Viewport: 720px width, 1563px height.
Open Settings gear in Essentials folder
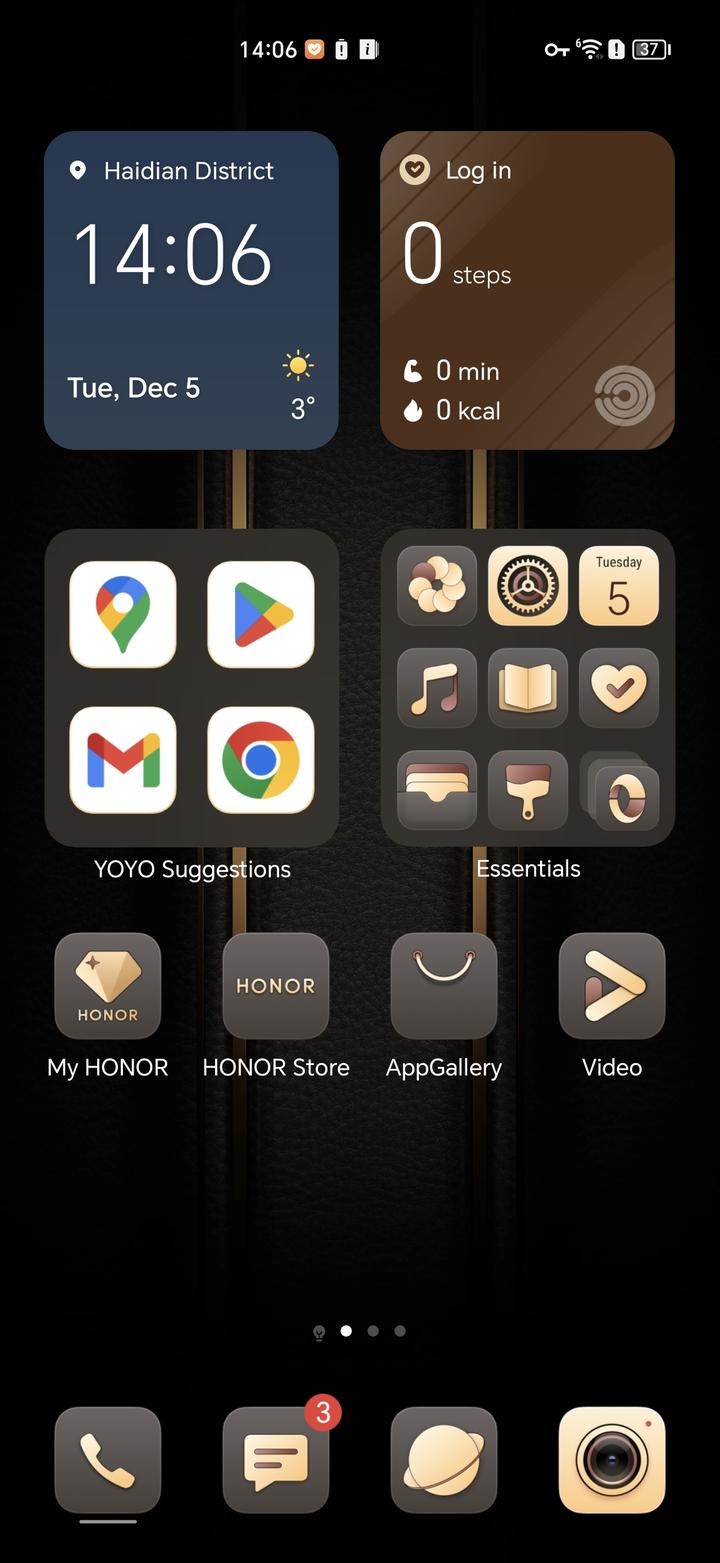point(528,586)
